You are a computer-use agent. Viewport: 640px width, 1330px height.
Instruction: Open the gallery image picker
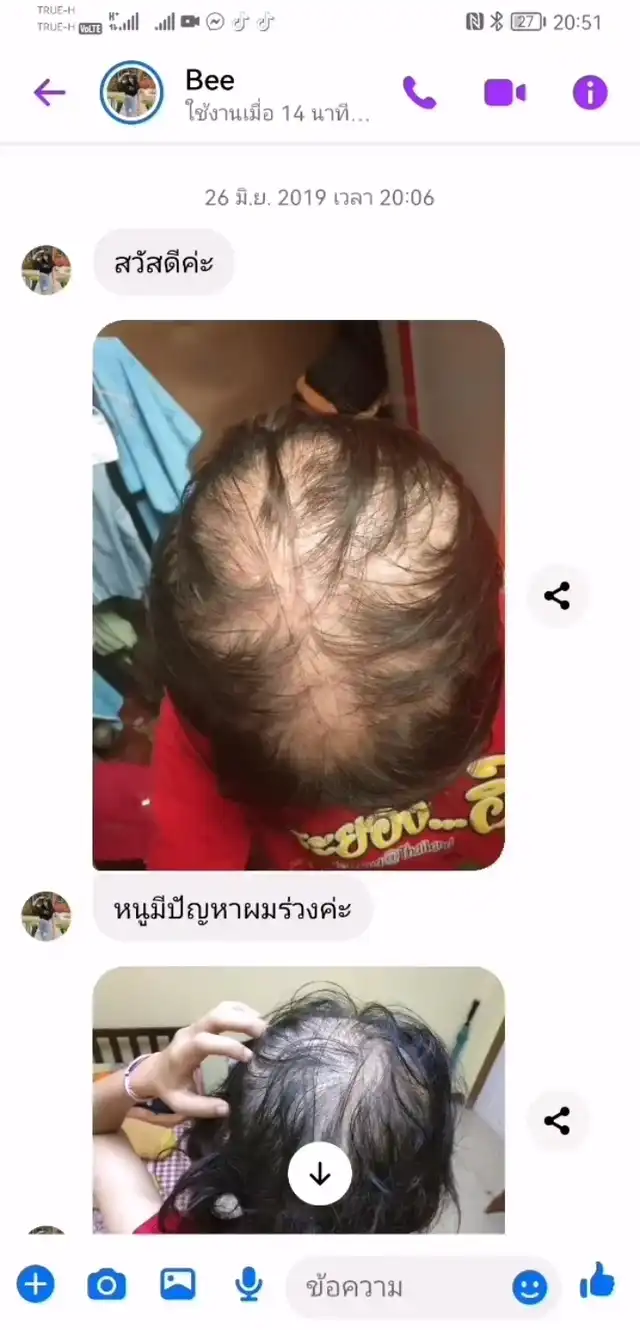point(178,1284)
